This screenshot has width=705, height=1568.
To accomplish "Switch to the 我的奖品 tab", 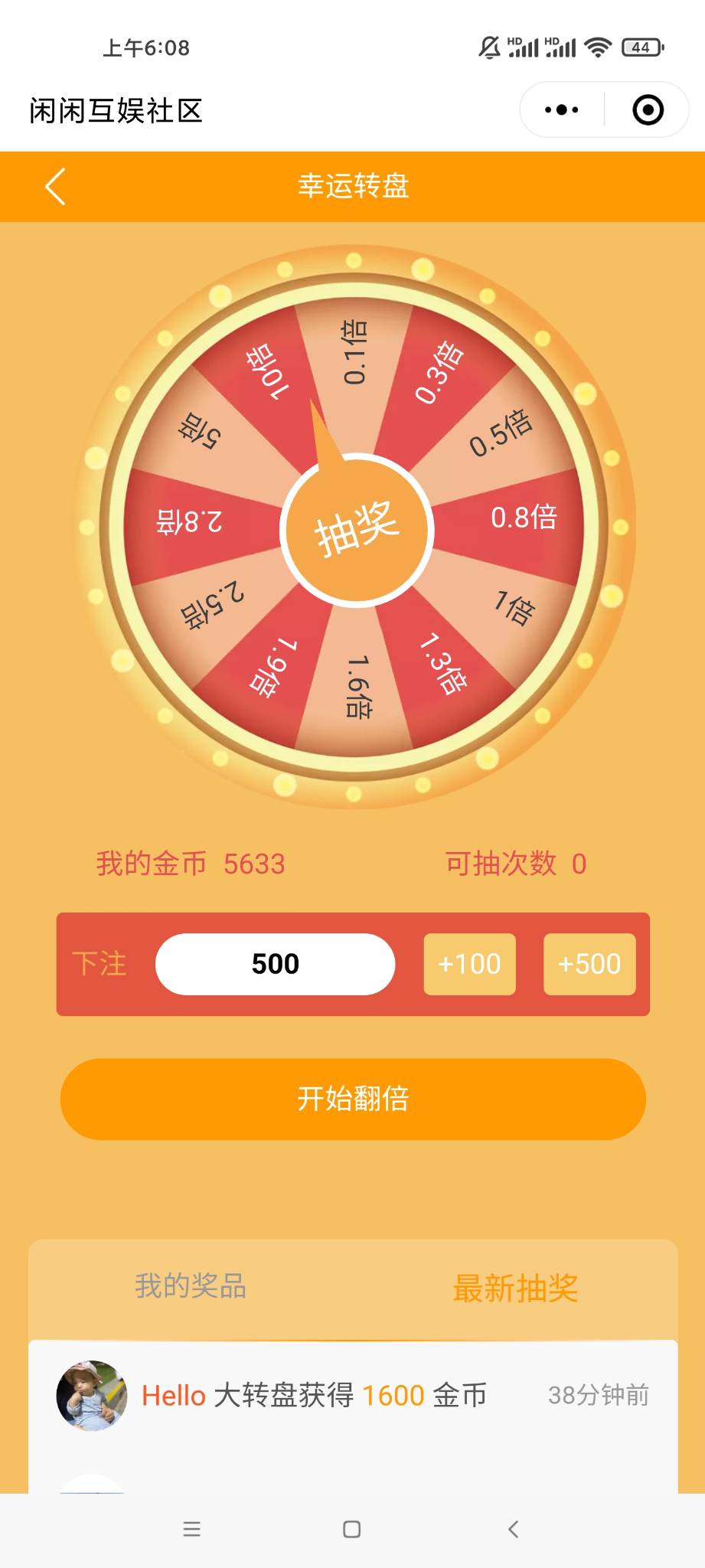I will coord(191,1286).
